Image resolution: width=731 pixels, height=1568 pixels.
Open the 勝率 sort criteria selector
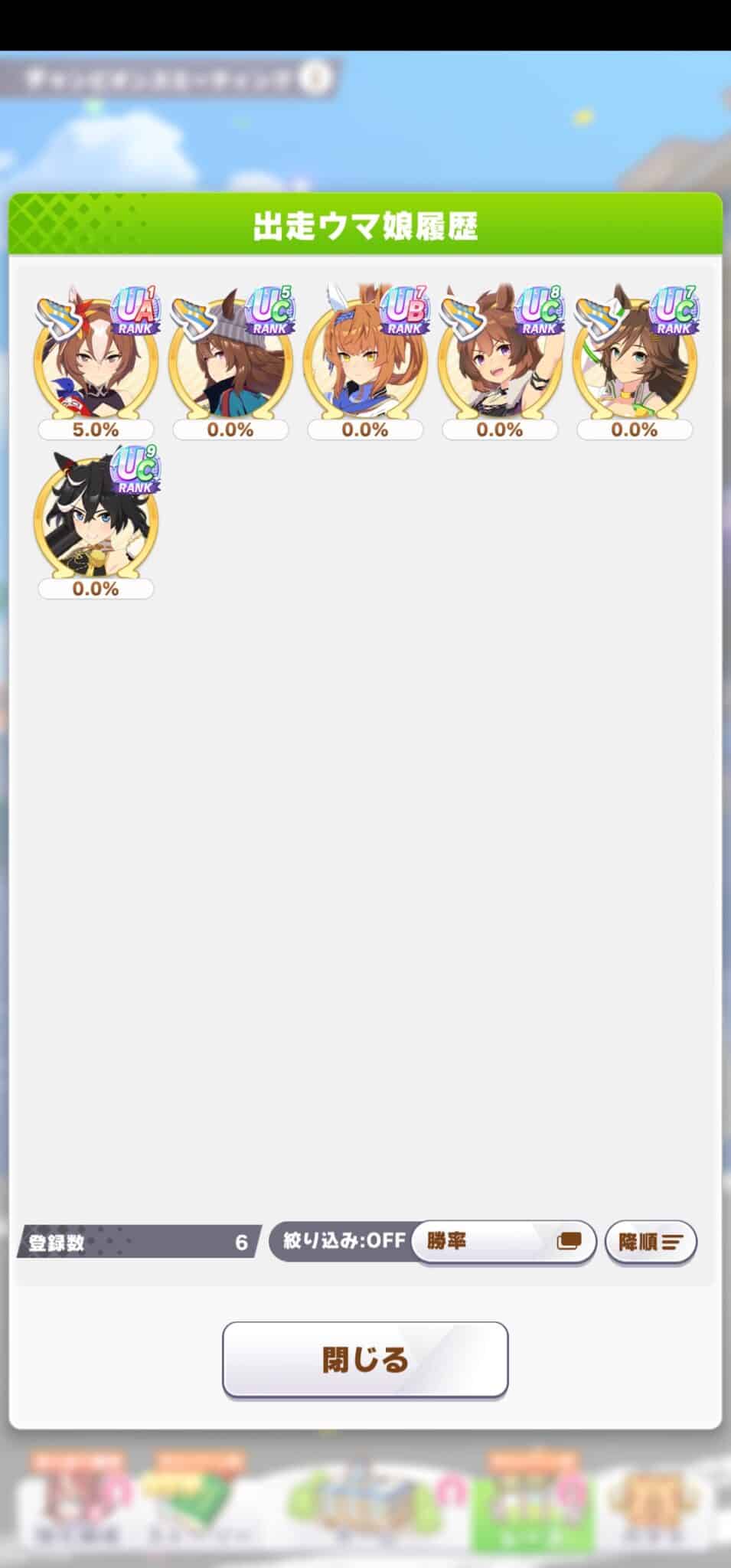[503, 1241]
